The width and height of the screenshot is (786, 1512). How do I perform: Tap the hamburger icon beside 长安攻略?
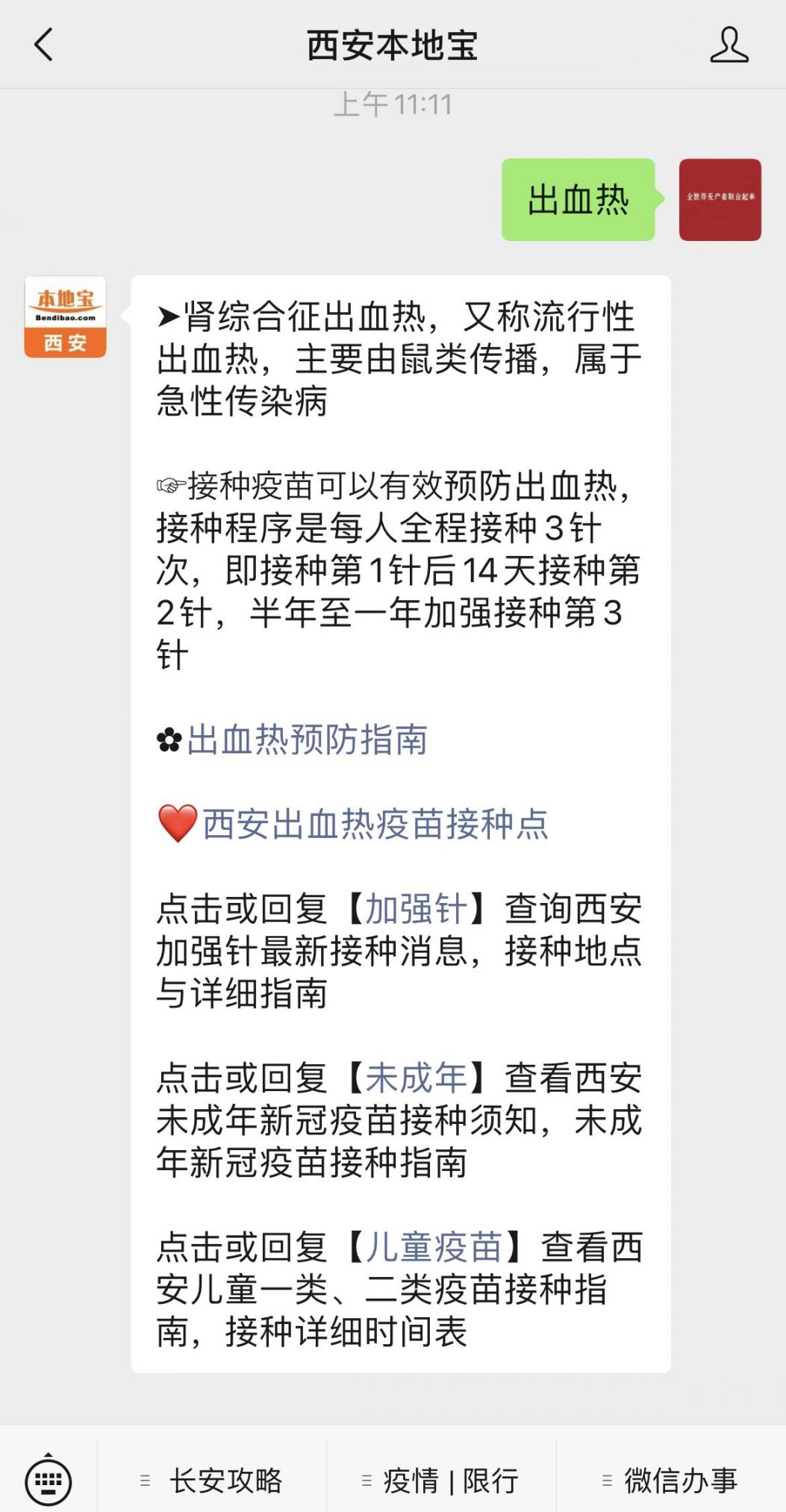click(146, 1479)
